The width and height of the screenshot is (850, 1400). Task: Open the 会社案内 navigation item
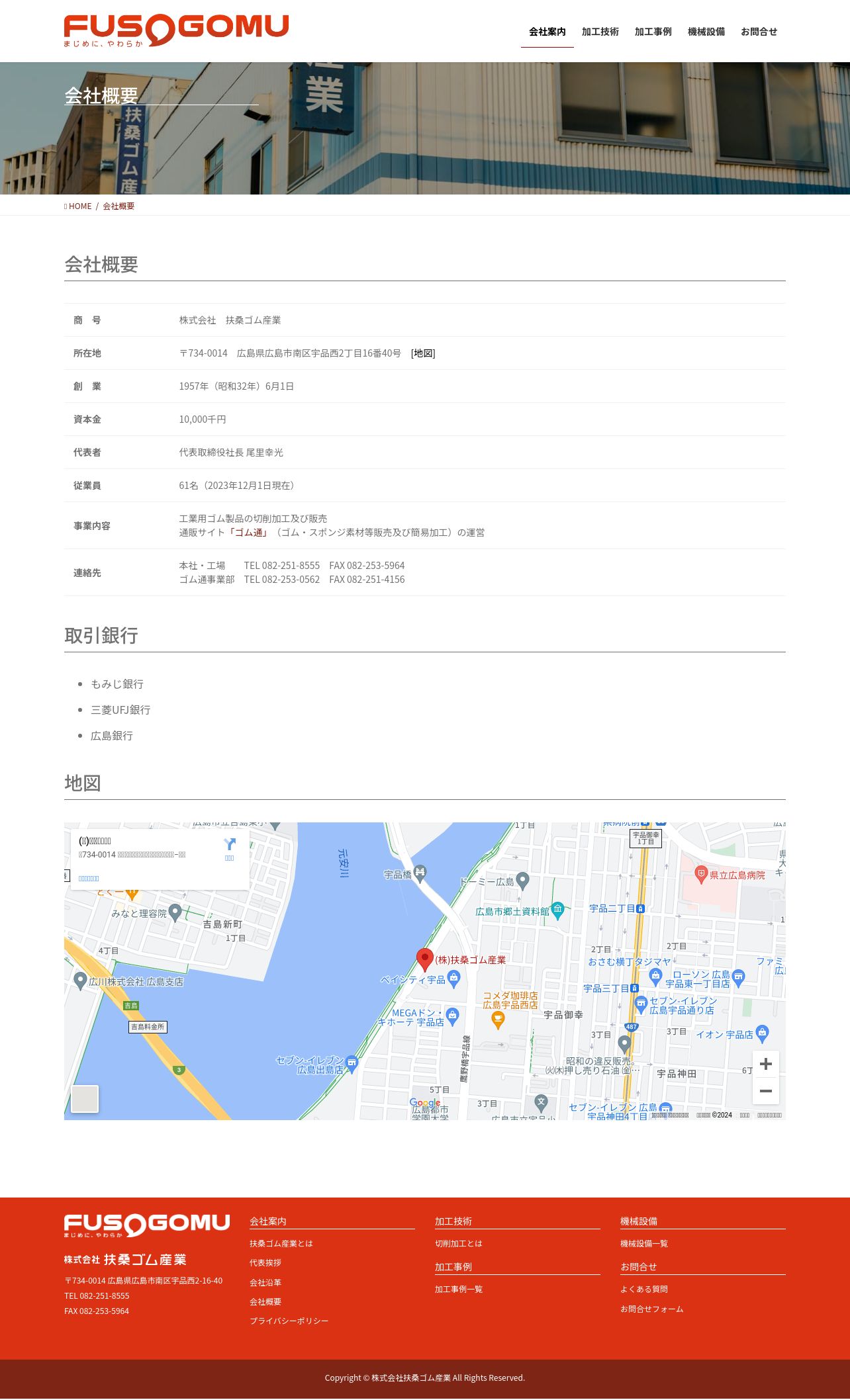(x=547, y=32)
